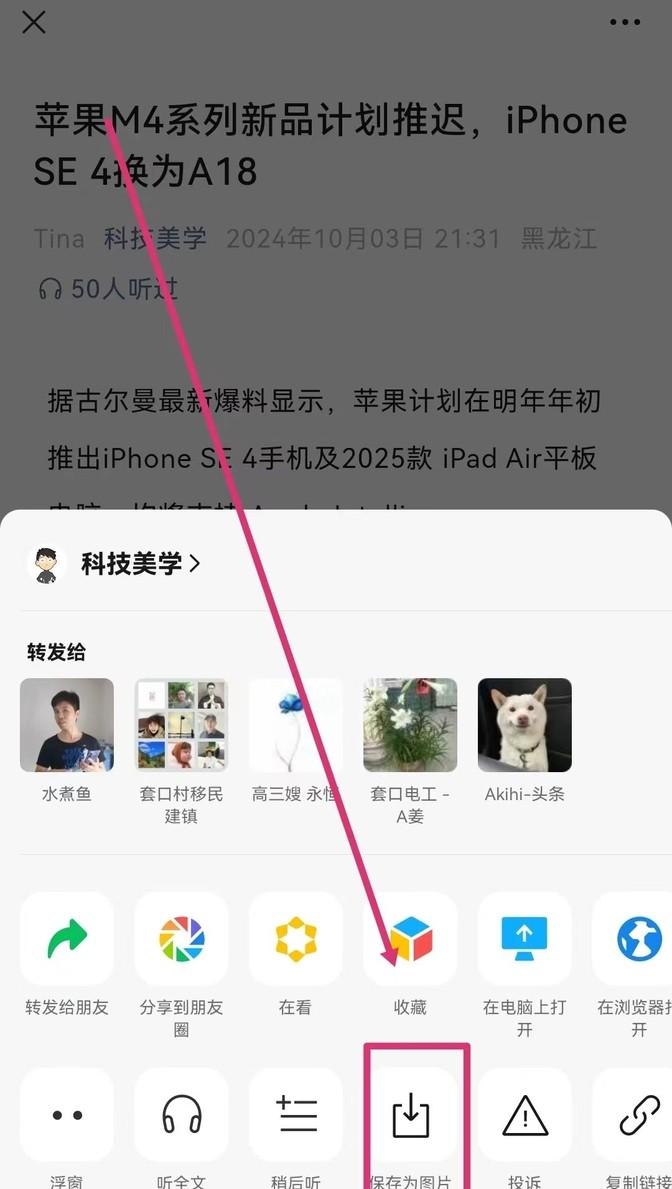Enable 浮窗 floating window
The width and height of the screenshot is (672, 1189).
tap(67, 1114)
